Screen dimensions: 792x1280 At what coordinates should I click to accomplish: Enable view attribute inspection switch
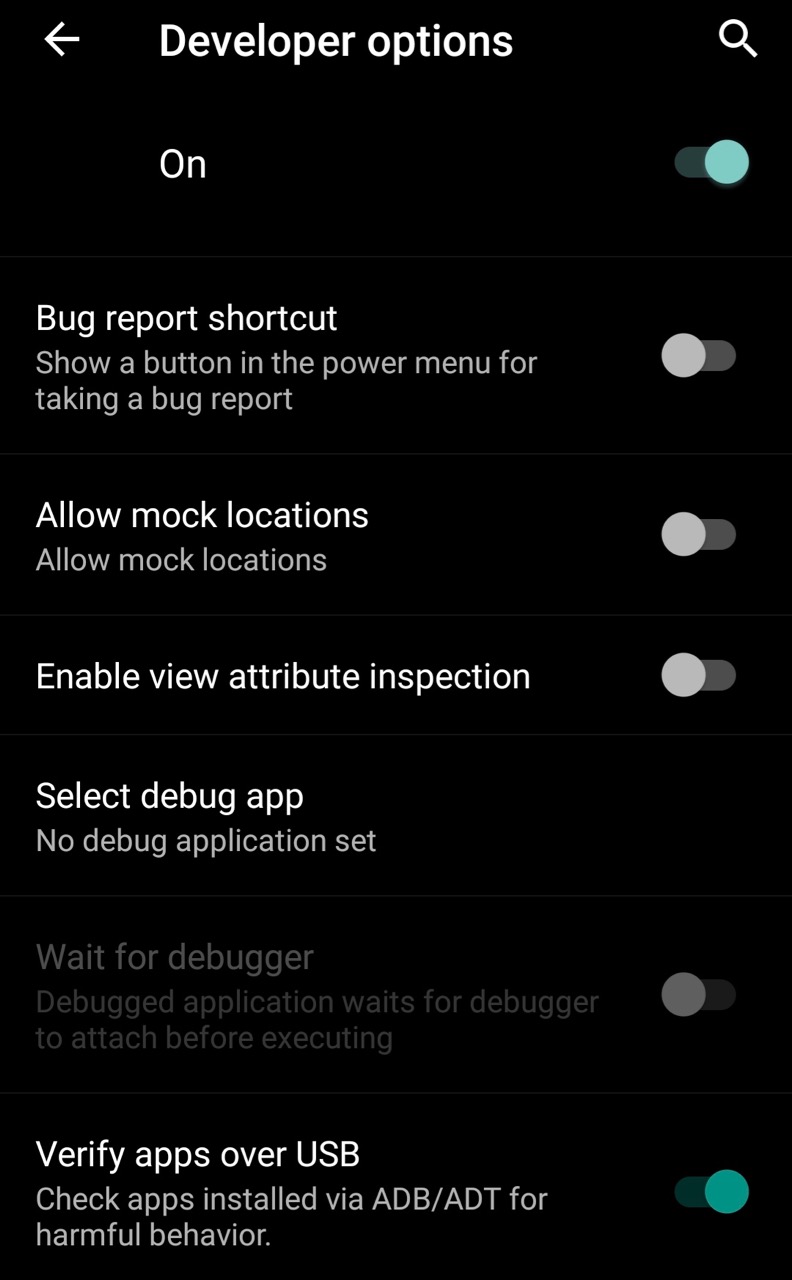[699, 676]
